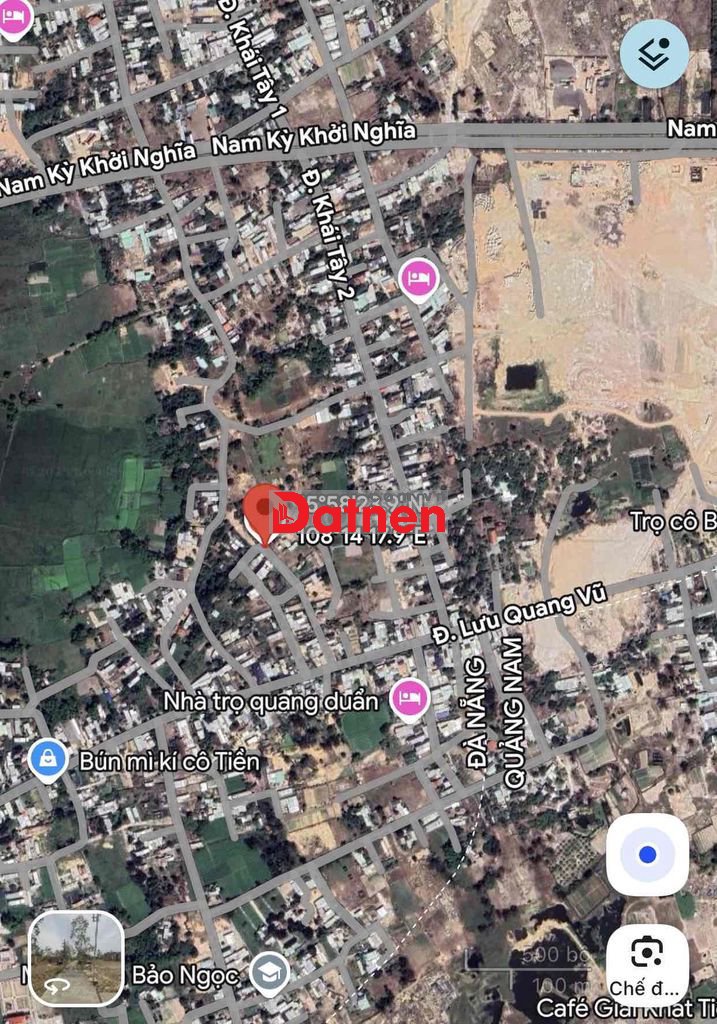Screen dimensions: 717x1024
Task: Open the Bảo Ngọc school marker
Action: (x=269, y=971)
